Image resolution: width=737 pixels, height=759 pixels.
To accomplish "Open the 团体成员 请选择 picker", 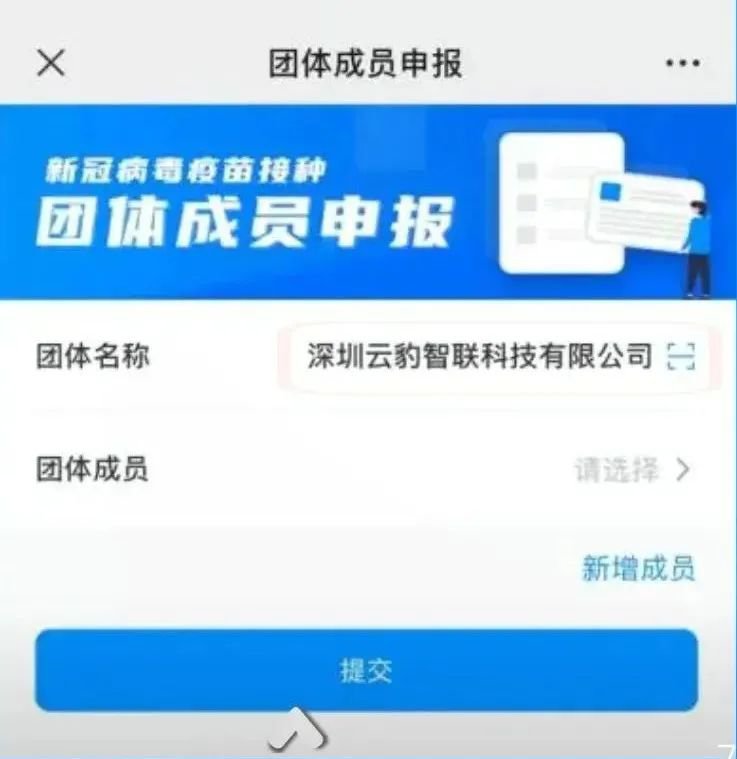I will pos(632,469).
